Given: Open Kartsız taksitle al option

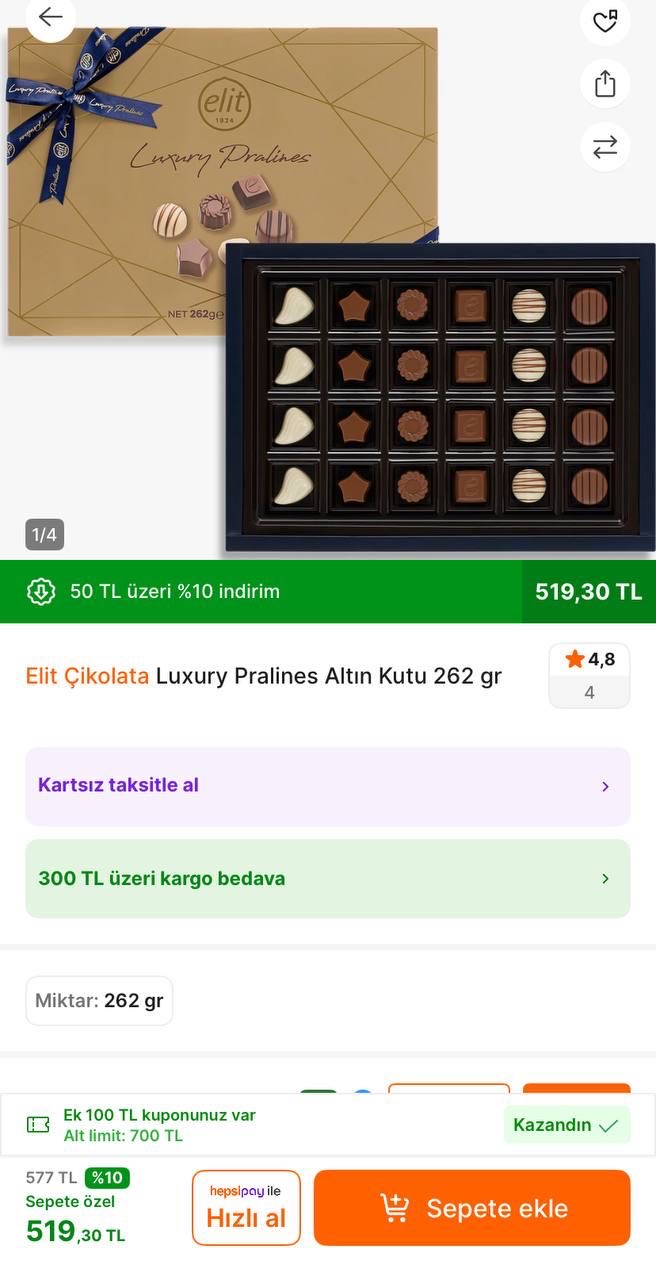Looking at the screenshot, I should pyautogui.click(x=328, y=786).
